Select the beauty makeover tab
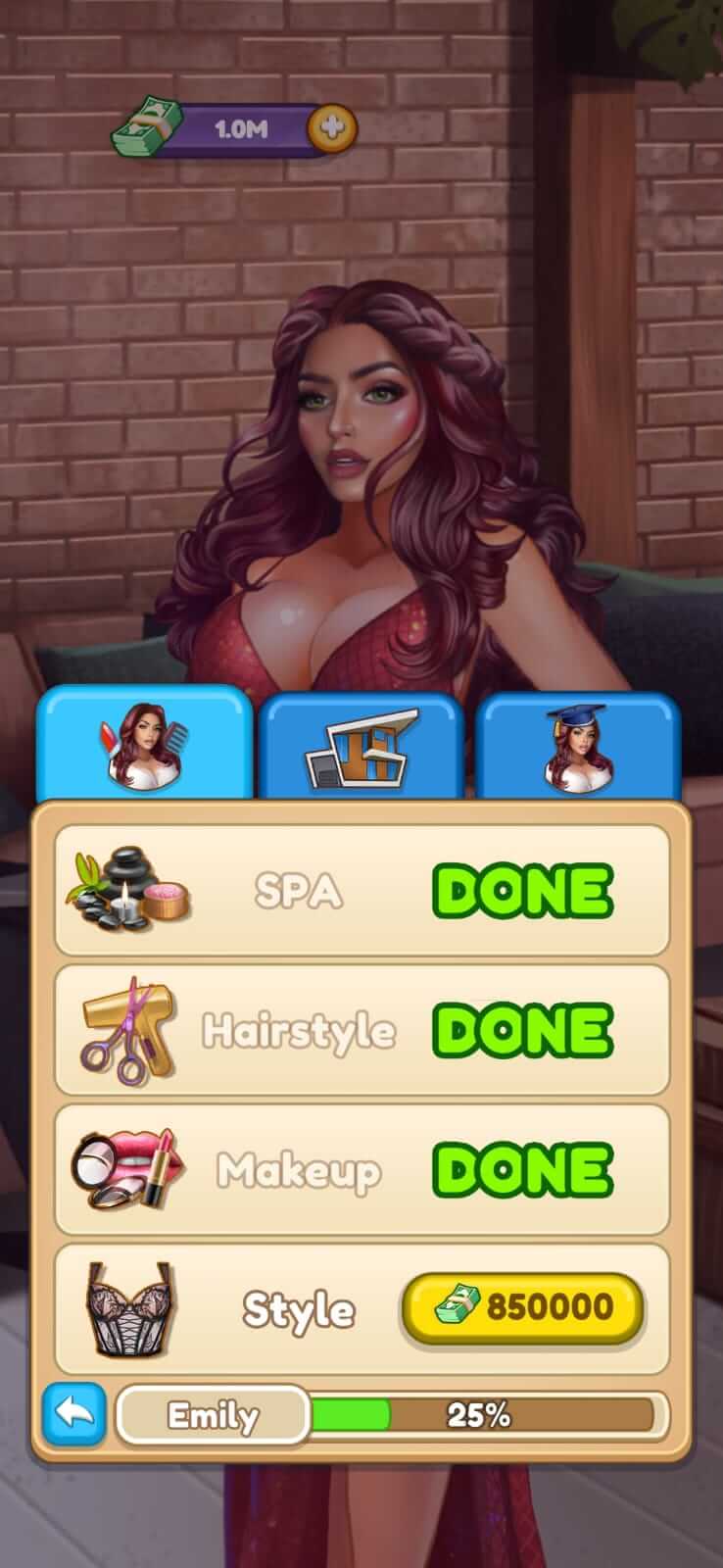Image resolution: width=723 pixels, height=1568 pixels. coord(145,743)
